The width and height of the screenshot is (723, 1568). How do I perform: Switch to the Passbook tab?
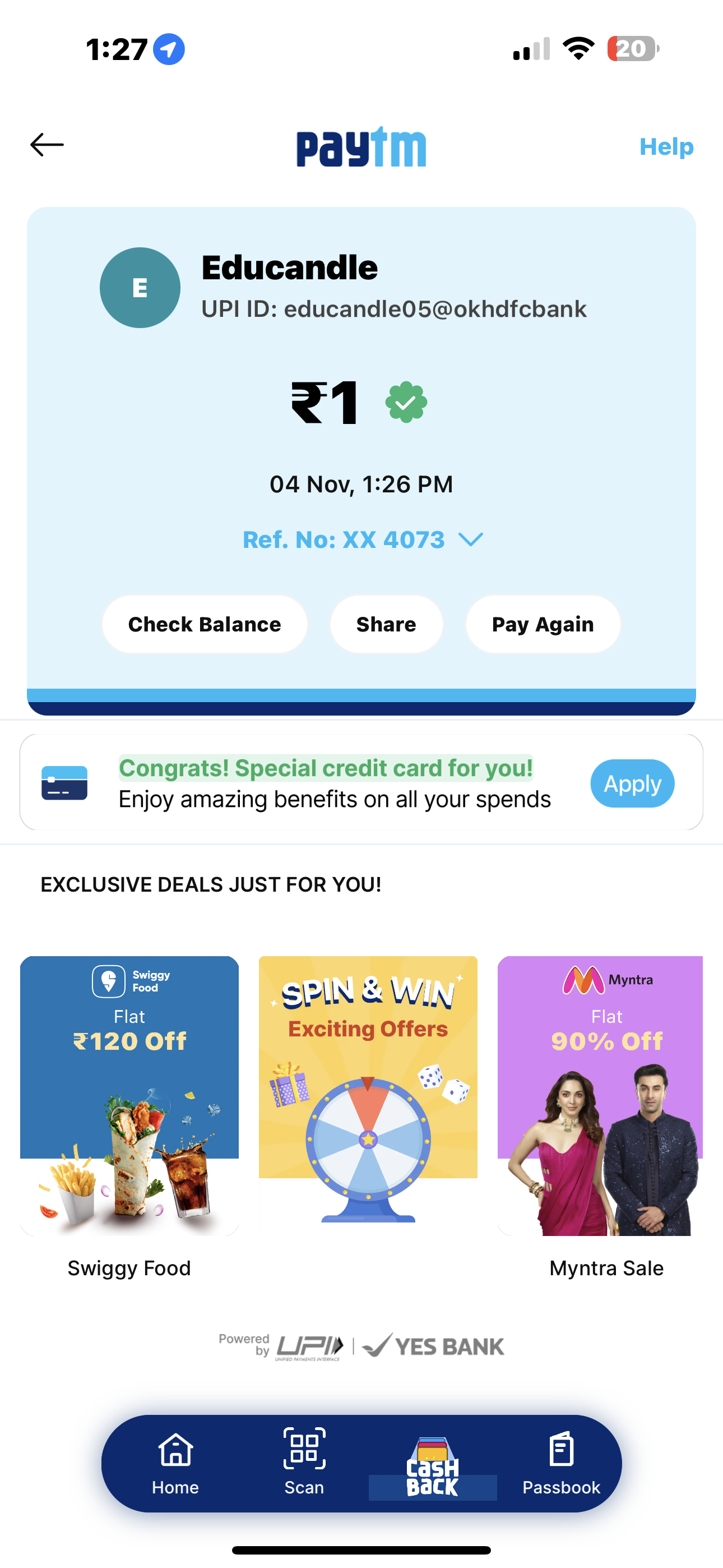point(560,1462)
